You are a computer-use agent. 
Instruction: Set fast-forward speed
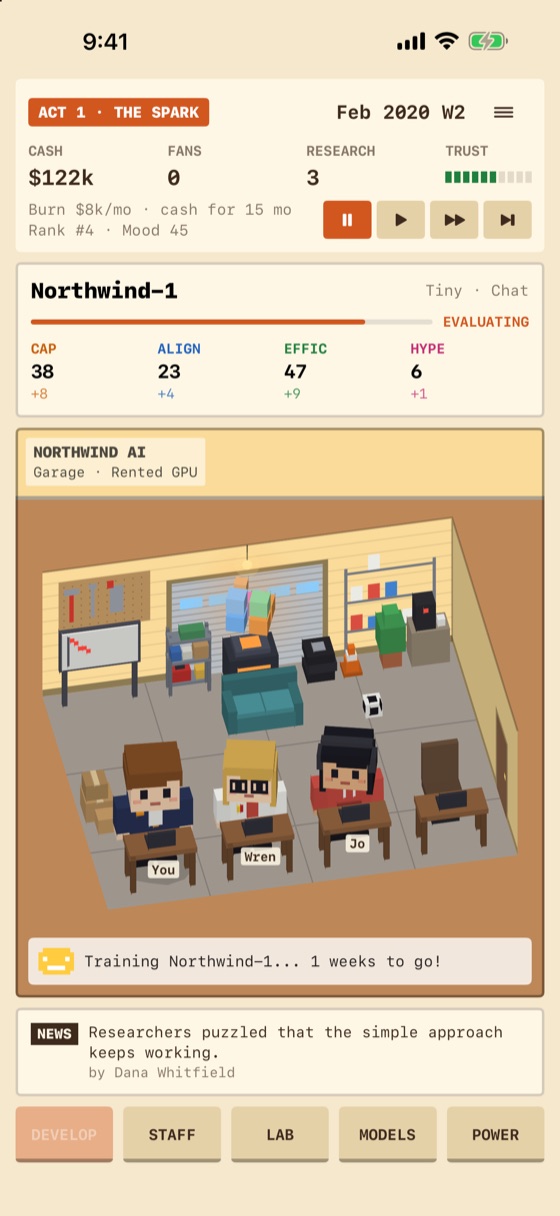click(x=454, y=220)
